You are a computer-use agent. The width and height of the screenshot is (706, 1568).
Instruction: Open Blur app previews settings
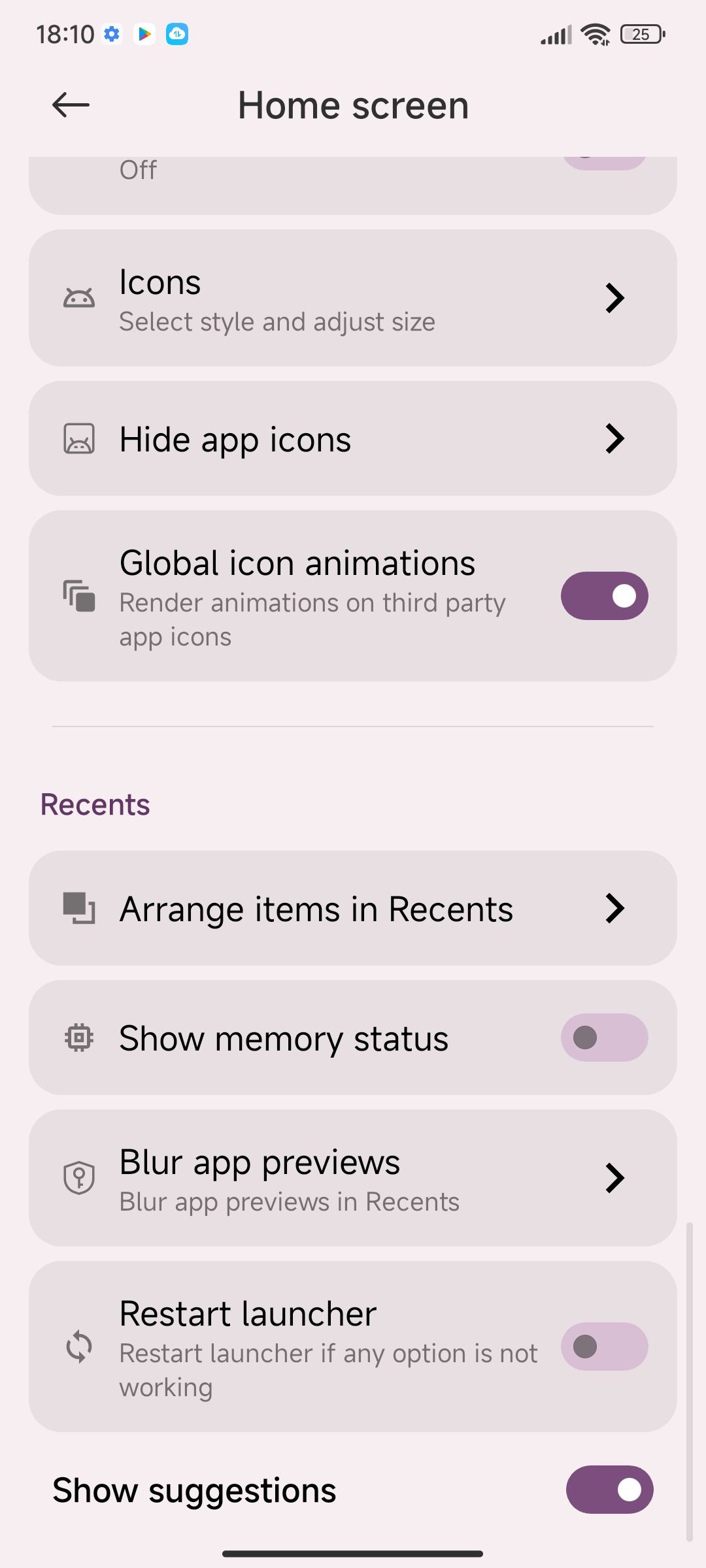(x=353, y=1179)
